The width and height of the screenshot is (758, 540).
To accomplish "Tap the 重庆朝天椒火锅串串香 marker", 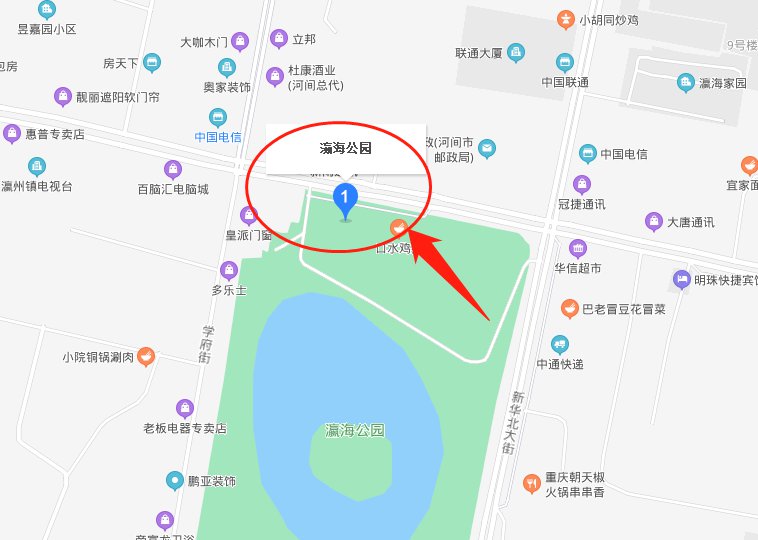I will click(x=532, y=485).
